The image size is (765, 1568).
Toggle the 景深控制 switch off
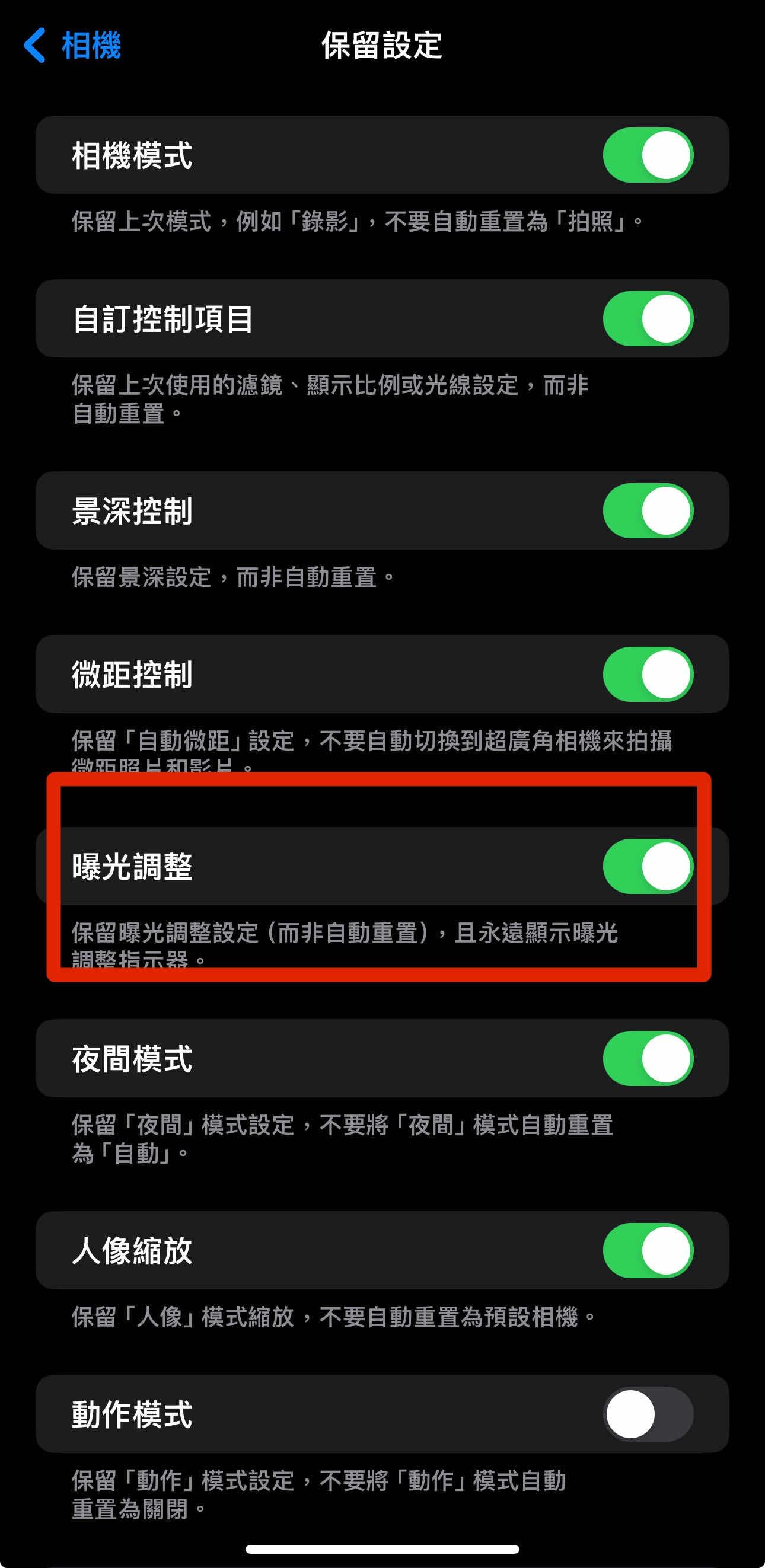coord(648,510)
